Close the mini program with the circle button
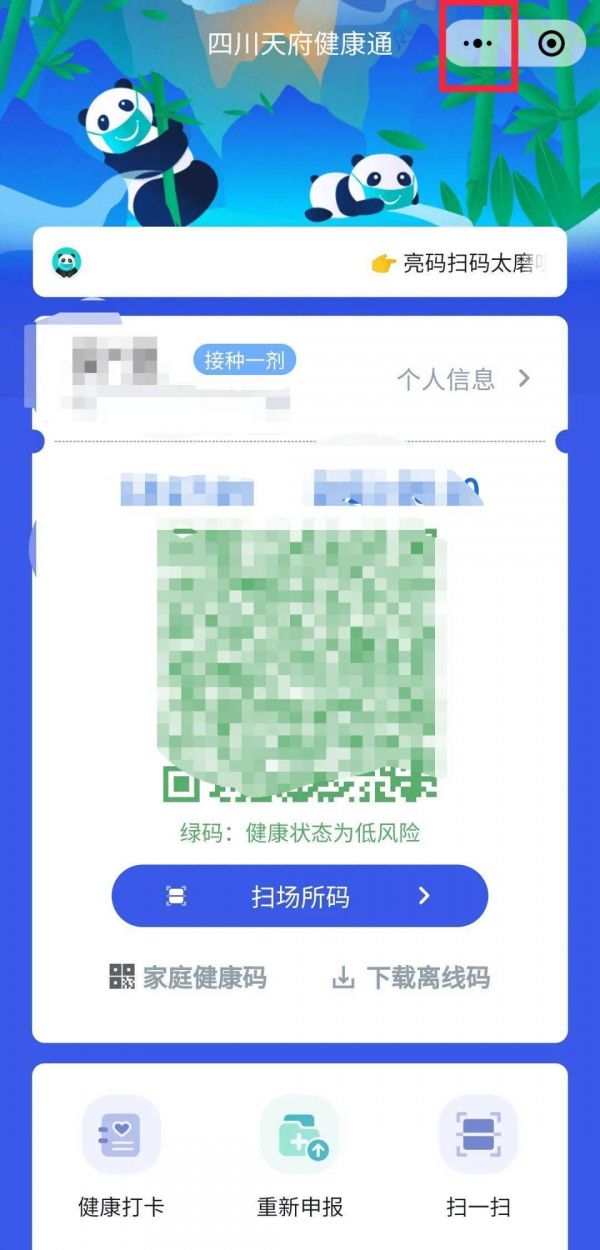Screen dimensions: 600x1250 (x=551, y=44)
